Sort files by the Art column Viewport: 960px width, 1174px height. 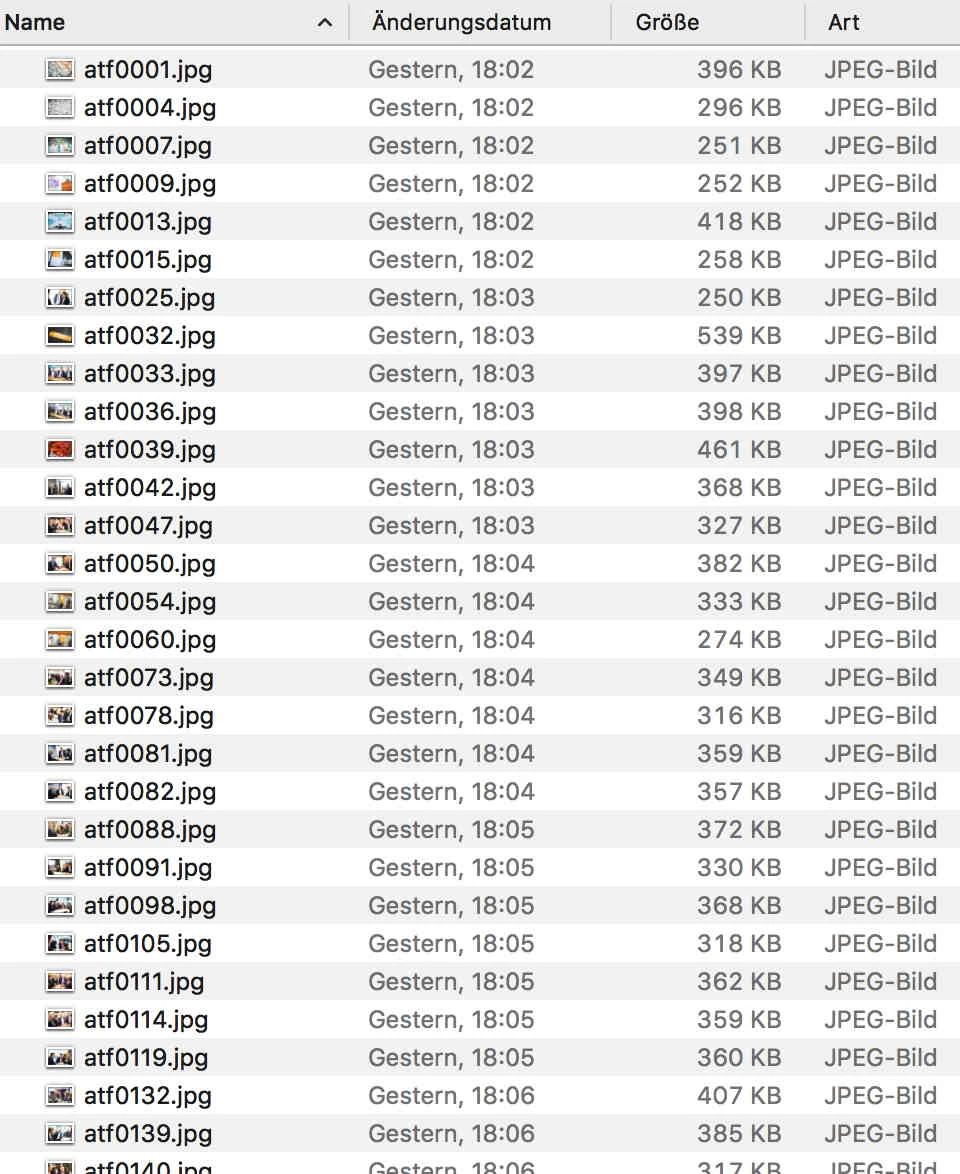click(x=843, y=22)
